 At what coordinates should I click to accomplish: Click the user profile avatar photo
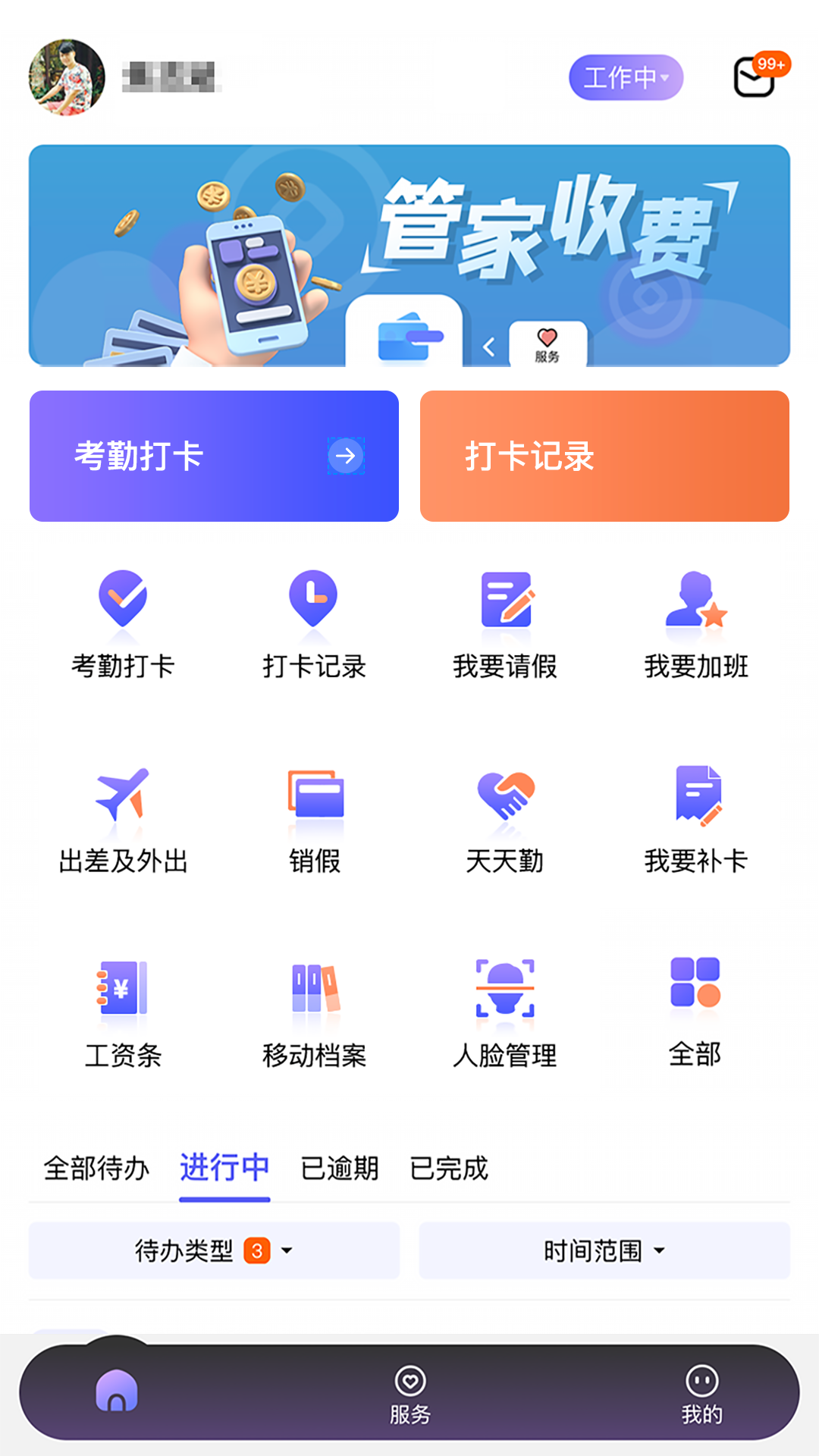tap(68, 77)
